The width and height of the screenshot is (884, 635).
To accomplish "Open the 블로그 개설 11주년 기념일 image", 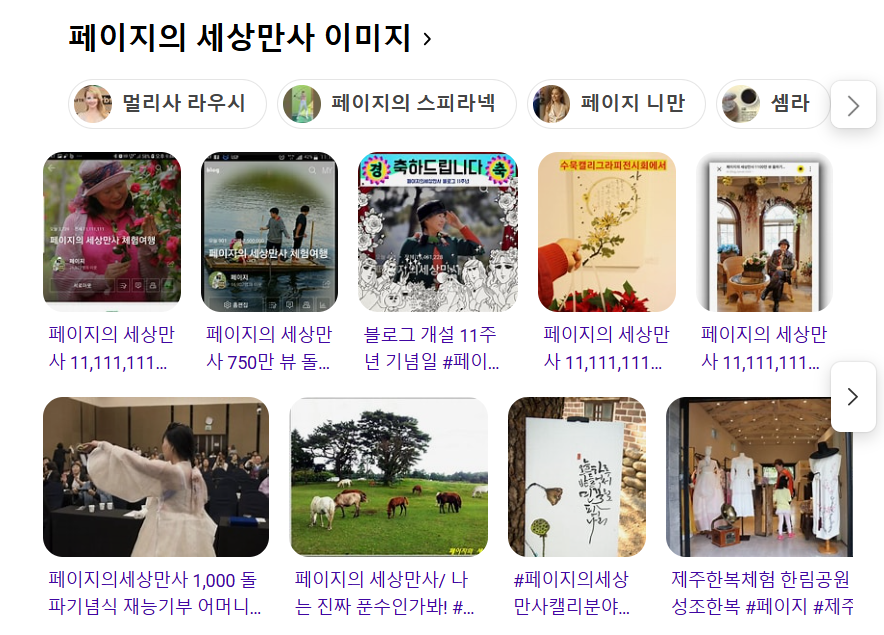I will coord(437,232).
